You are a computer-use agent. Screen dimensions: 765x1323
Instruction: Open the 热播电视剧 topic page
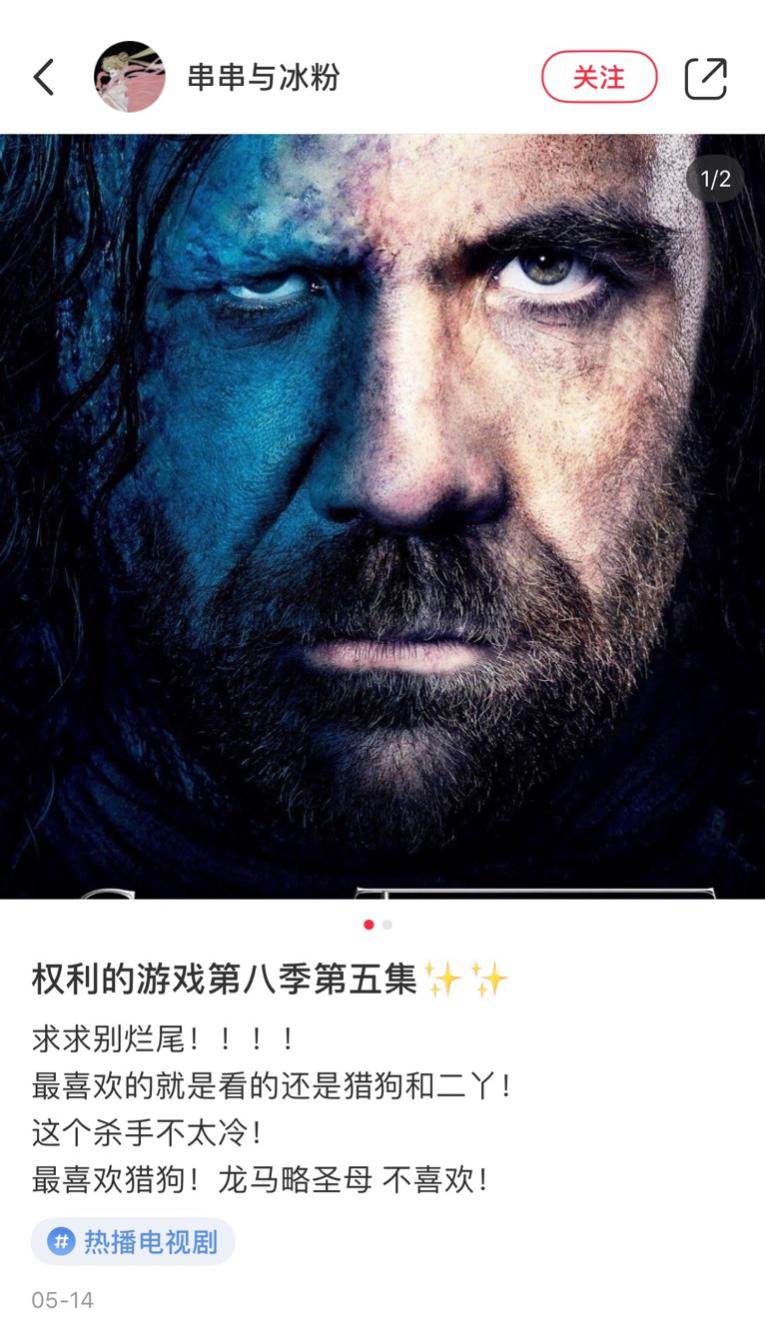pos(150,1241)
